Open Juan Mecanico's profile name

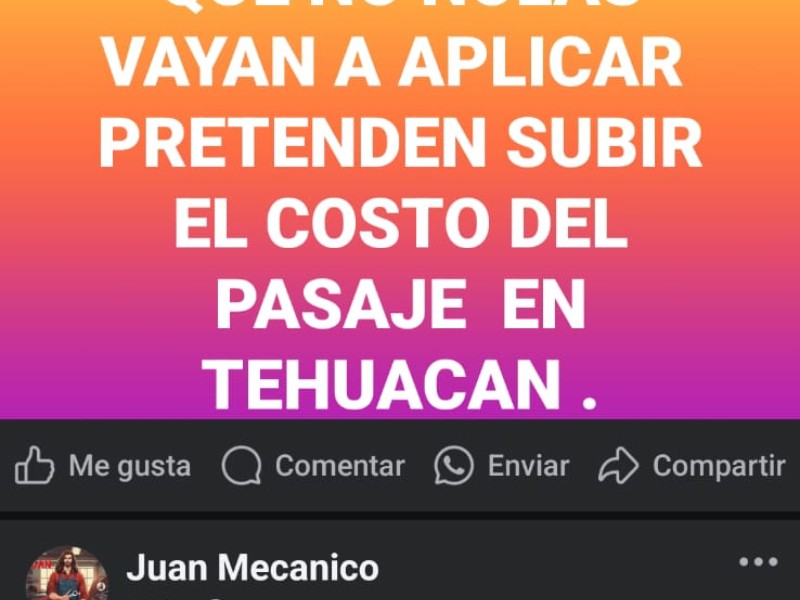(252, 568)
